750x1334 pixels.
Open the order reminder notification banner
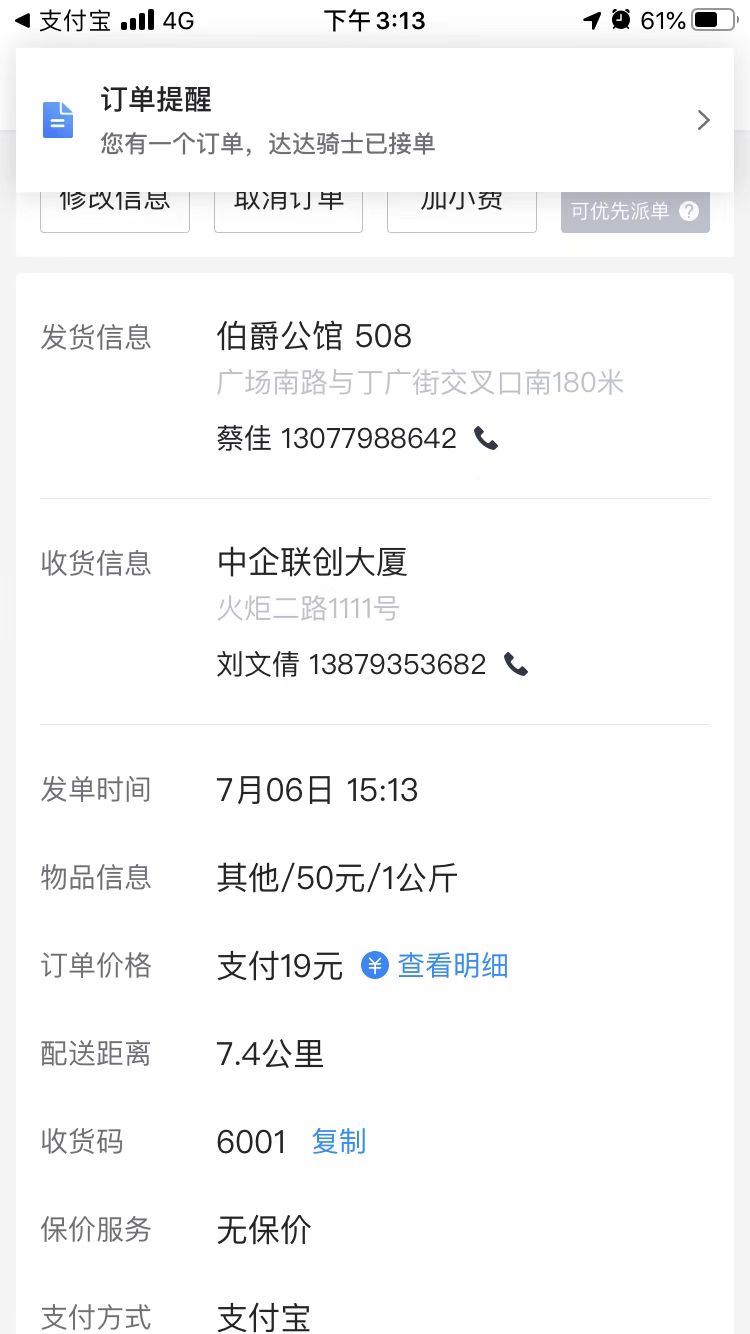[x=375, y=120]
